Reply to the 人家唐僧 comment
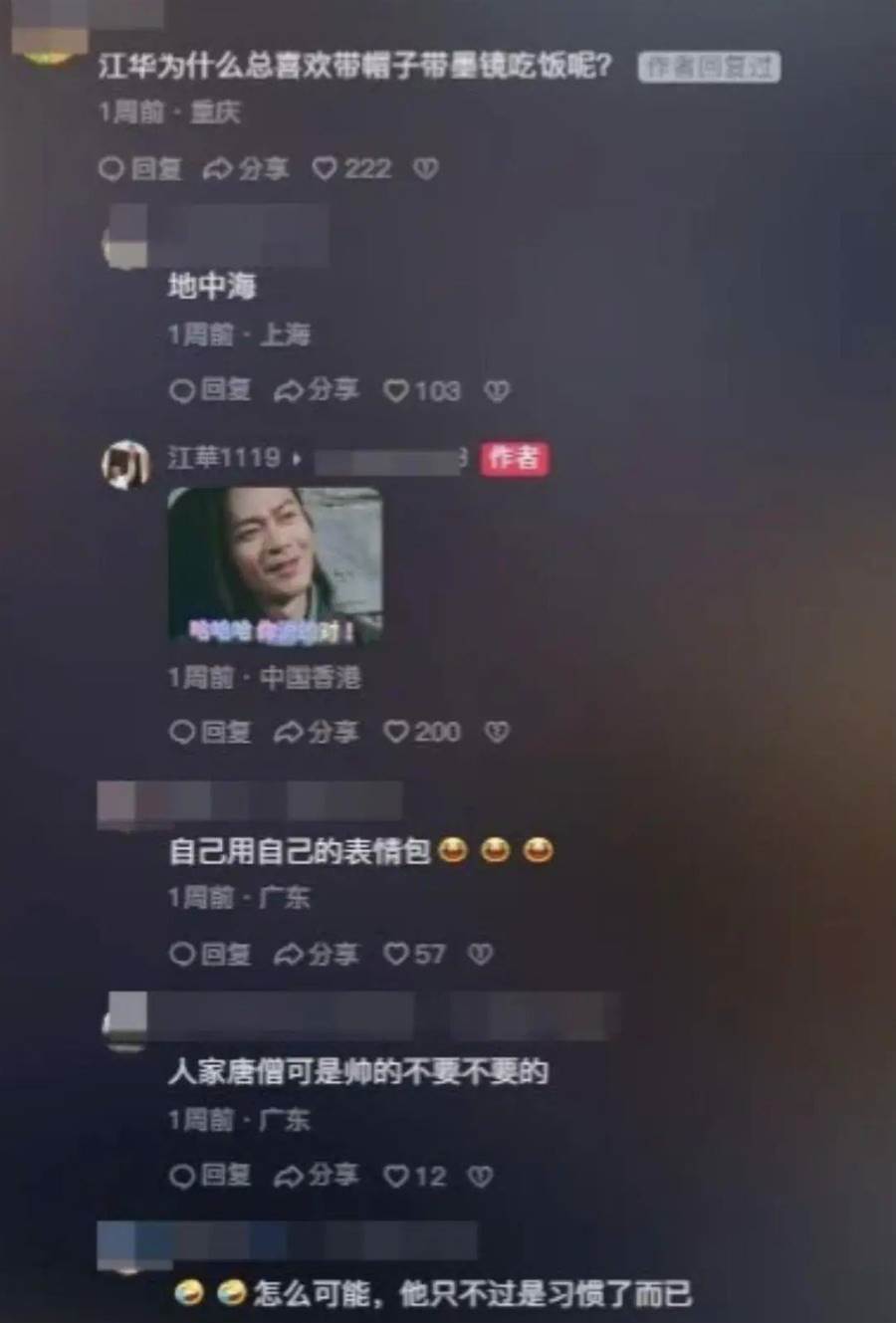 tap(210, 1176)
